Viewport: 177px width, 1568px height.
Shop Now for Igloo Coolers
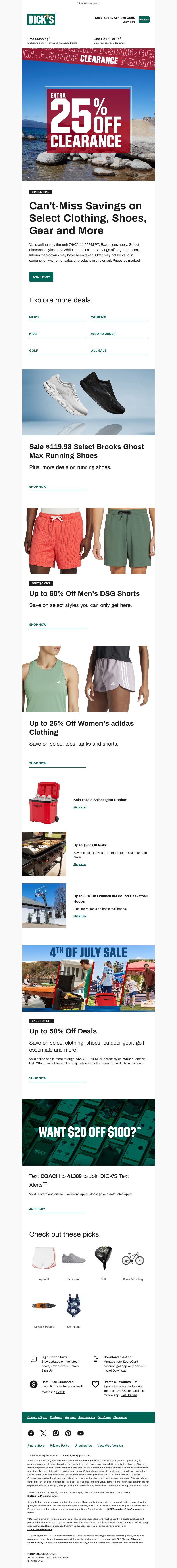tap(79, 807)
